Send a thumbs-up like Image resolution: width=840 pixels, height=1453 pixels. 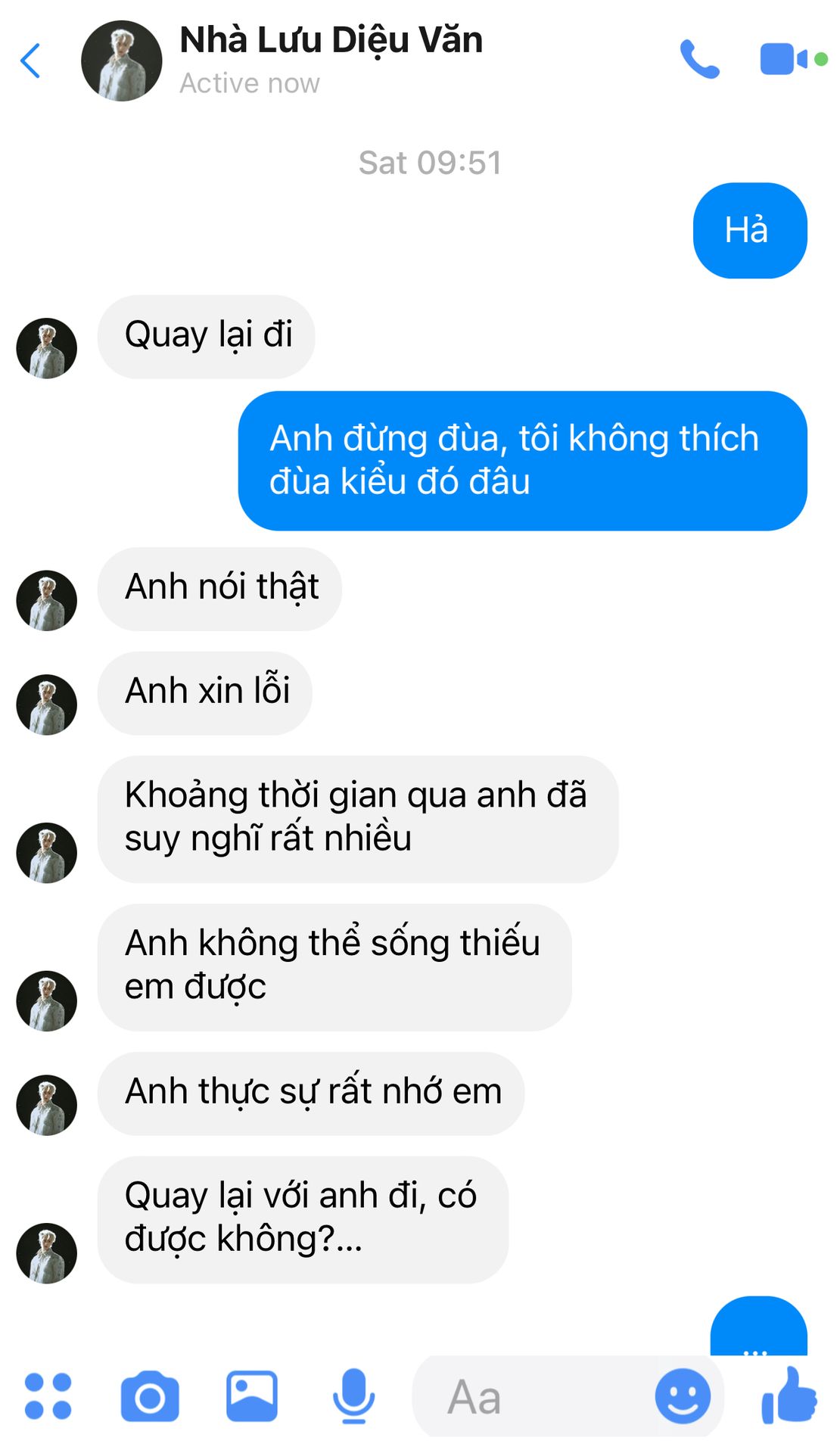click(789, 1395)
